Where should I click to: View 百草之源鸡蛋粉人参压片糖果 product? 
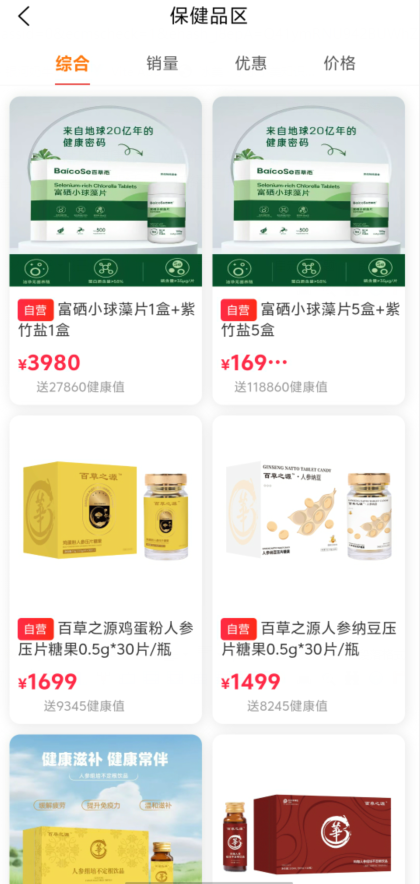click(105, 569)
